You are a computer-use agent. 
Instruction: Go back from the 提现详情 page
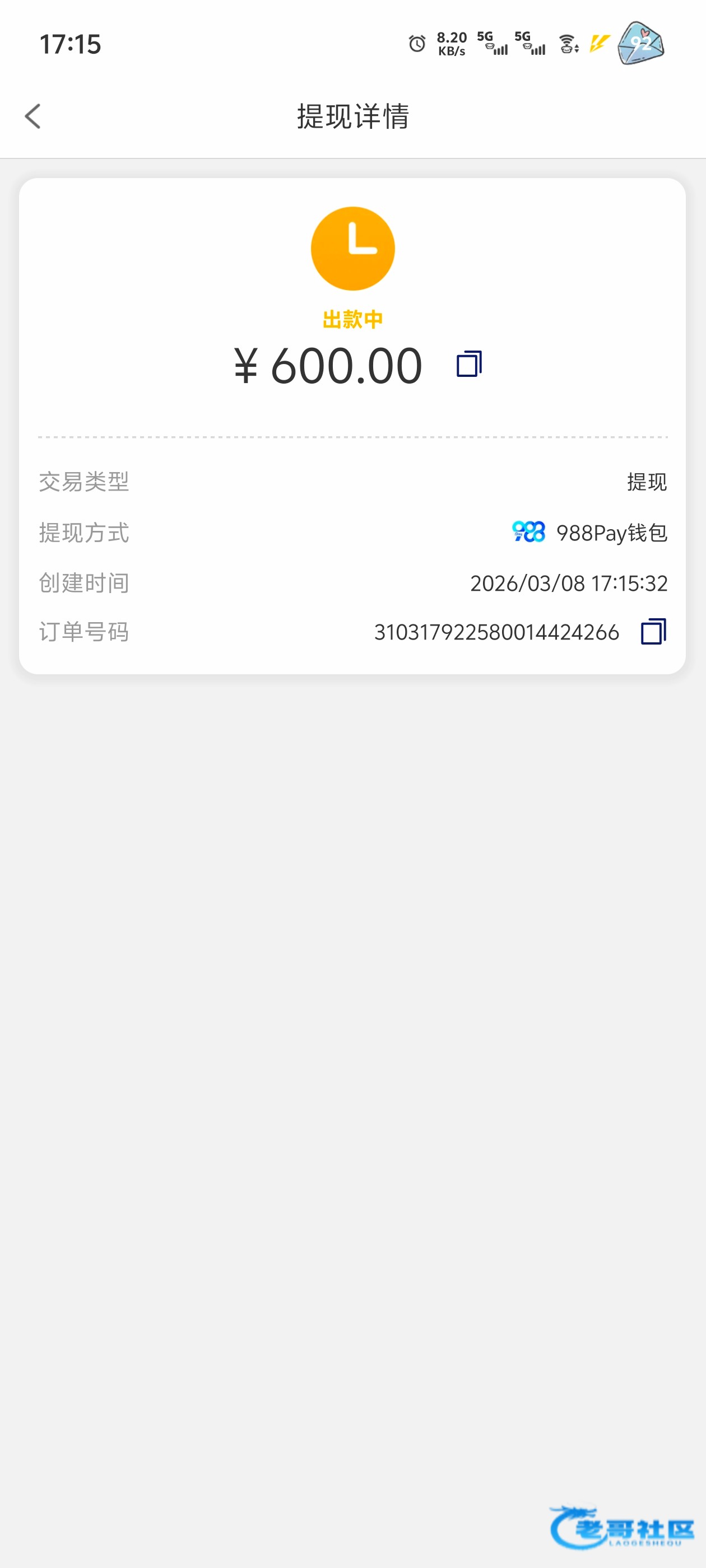click(33, 116)
